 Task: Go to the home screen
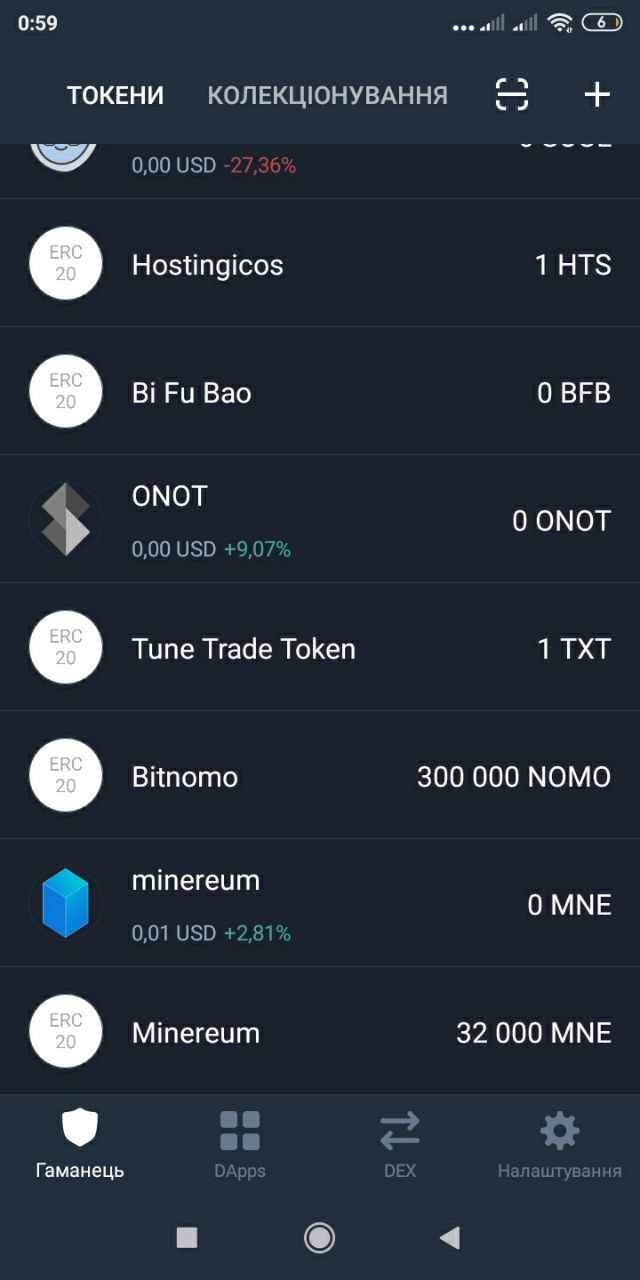click(319, 1238)
